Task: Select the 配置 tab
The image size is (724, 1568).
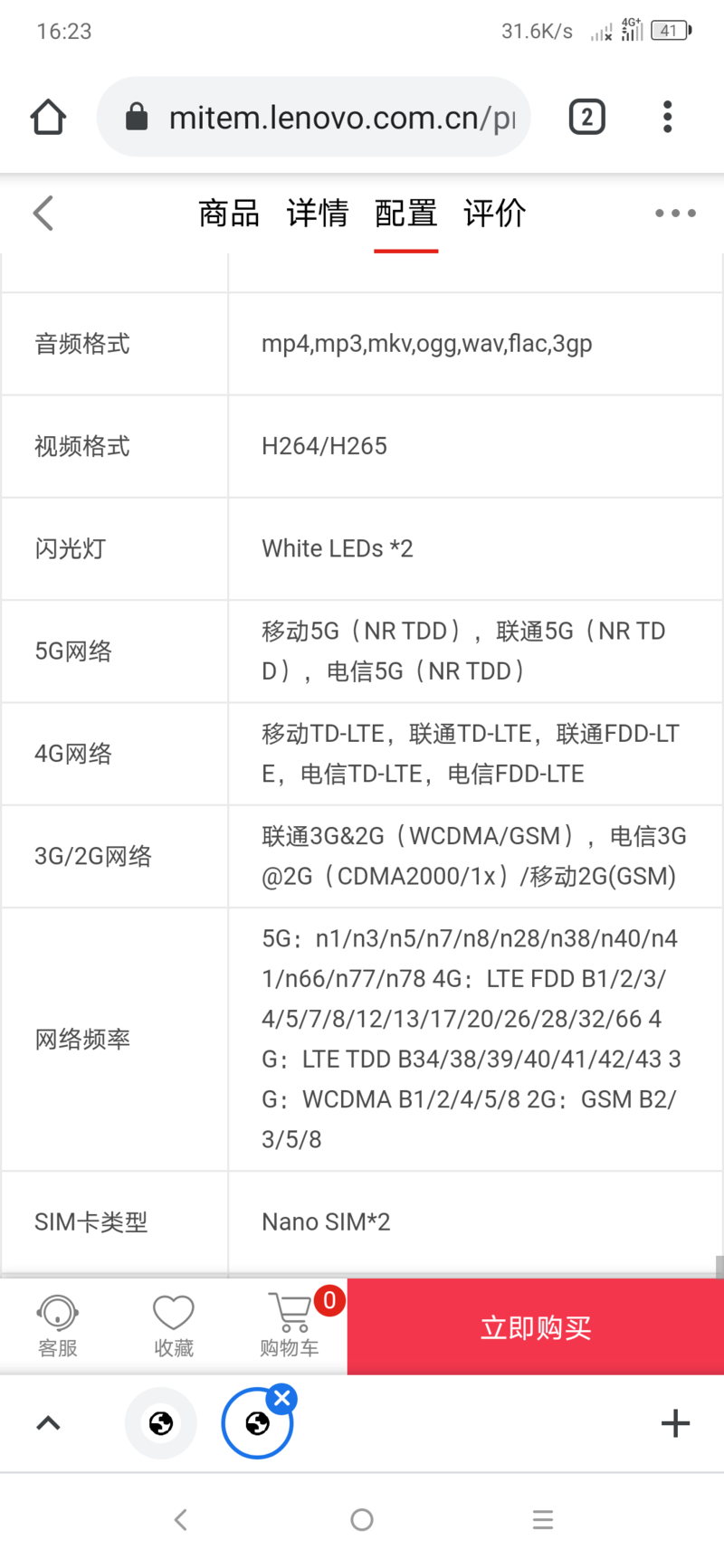Action: (406, 214)
